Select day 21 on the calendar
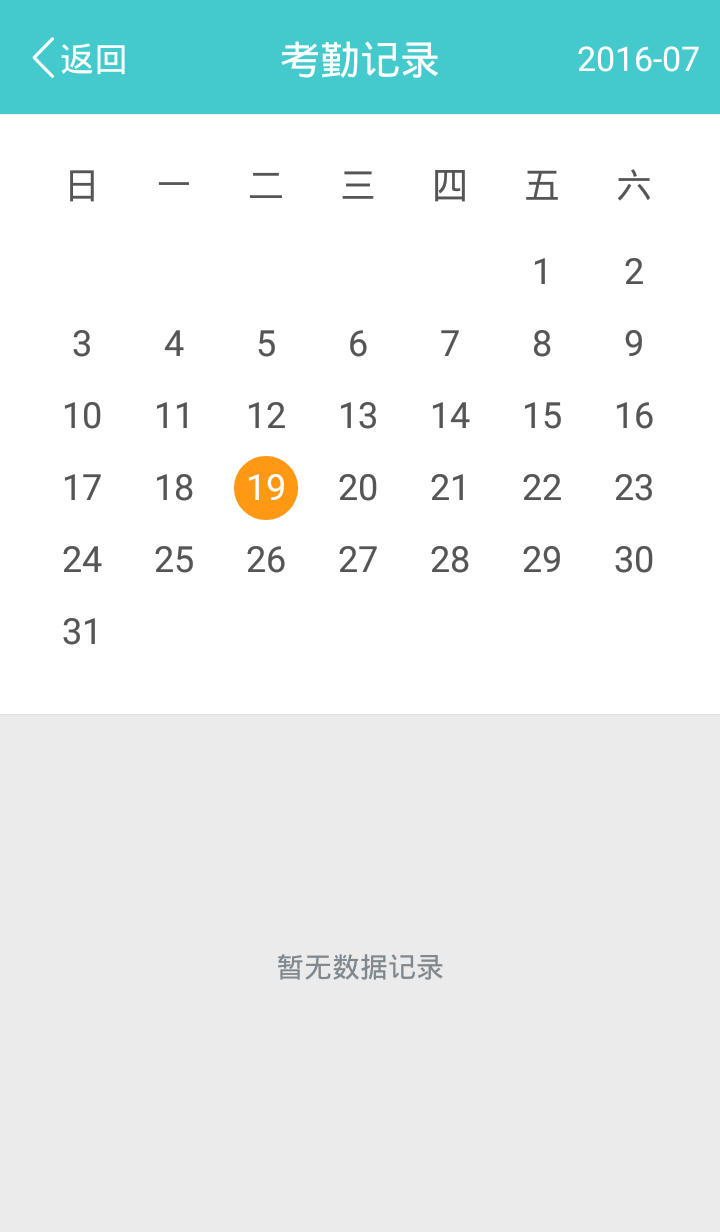The height and width of the screenshot is (1232, 720). click(450, 488)
